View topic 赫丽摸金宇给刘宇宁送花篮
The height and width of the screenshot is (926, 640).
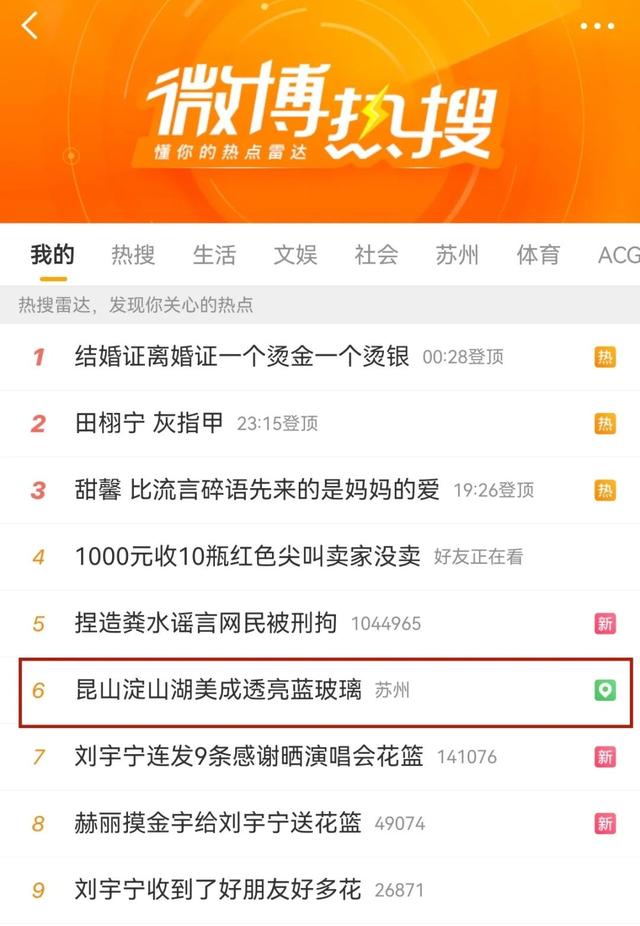218,823
